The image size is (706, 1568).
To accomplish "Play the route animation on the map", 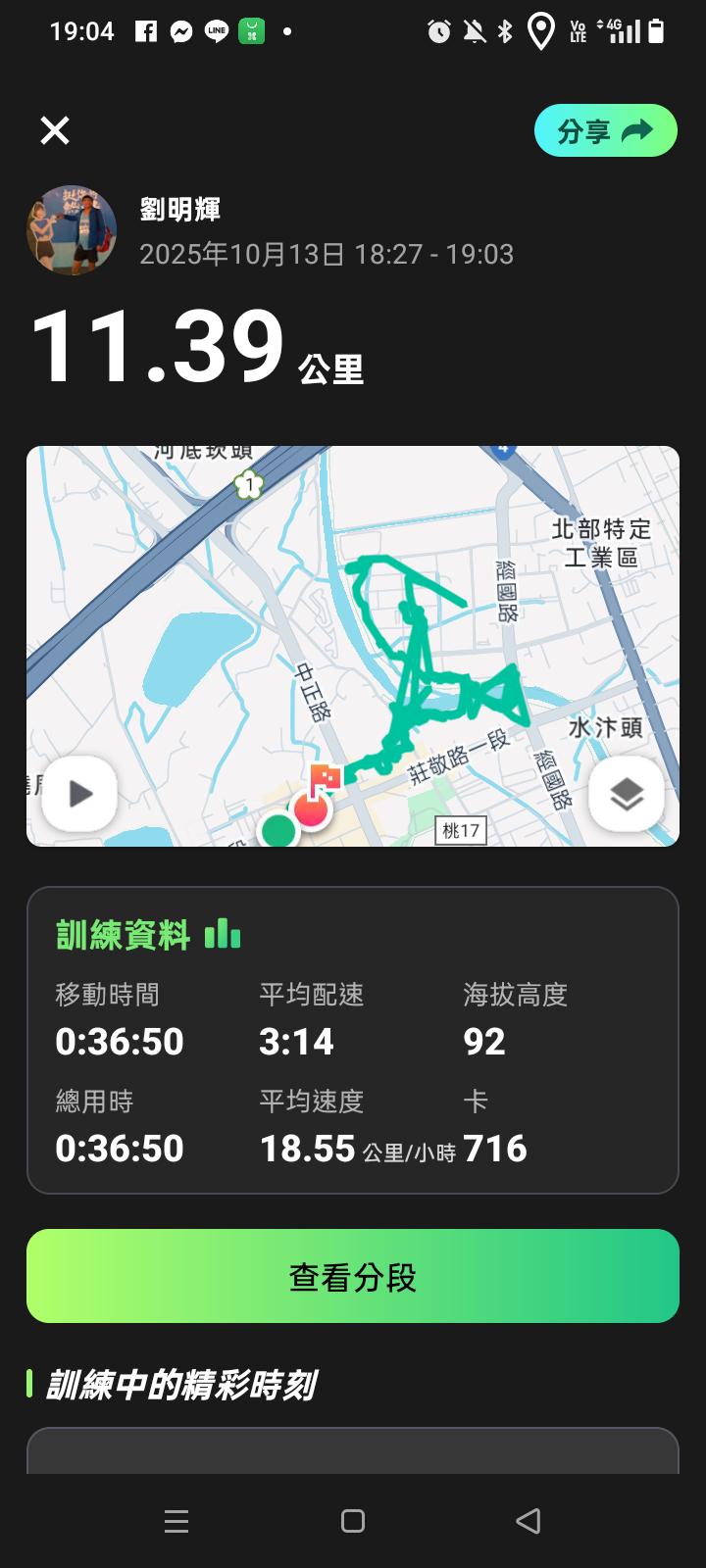I will 80,793.
